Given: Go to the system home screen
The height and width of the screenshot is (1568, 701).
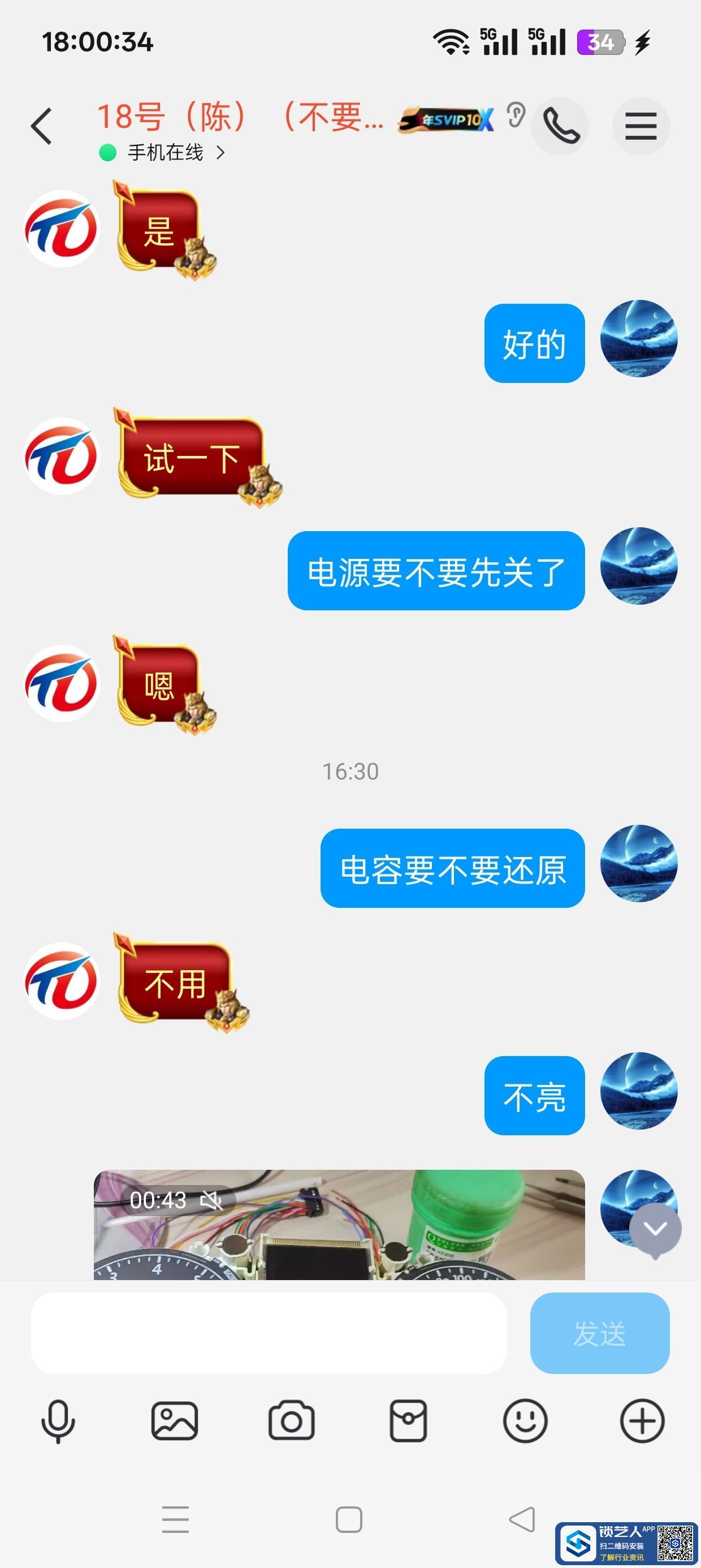Looking at the screenshot, I should tap(349, 1520).
